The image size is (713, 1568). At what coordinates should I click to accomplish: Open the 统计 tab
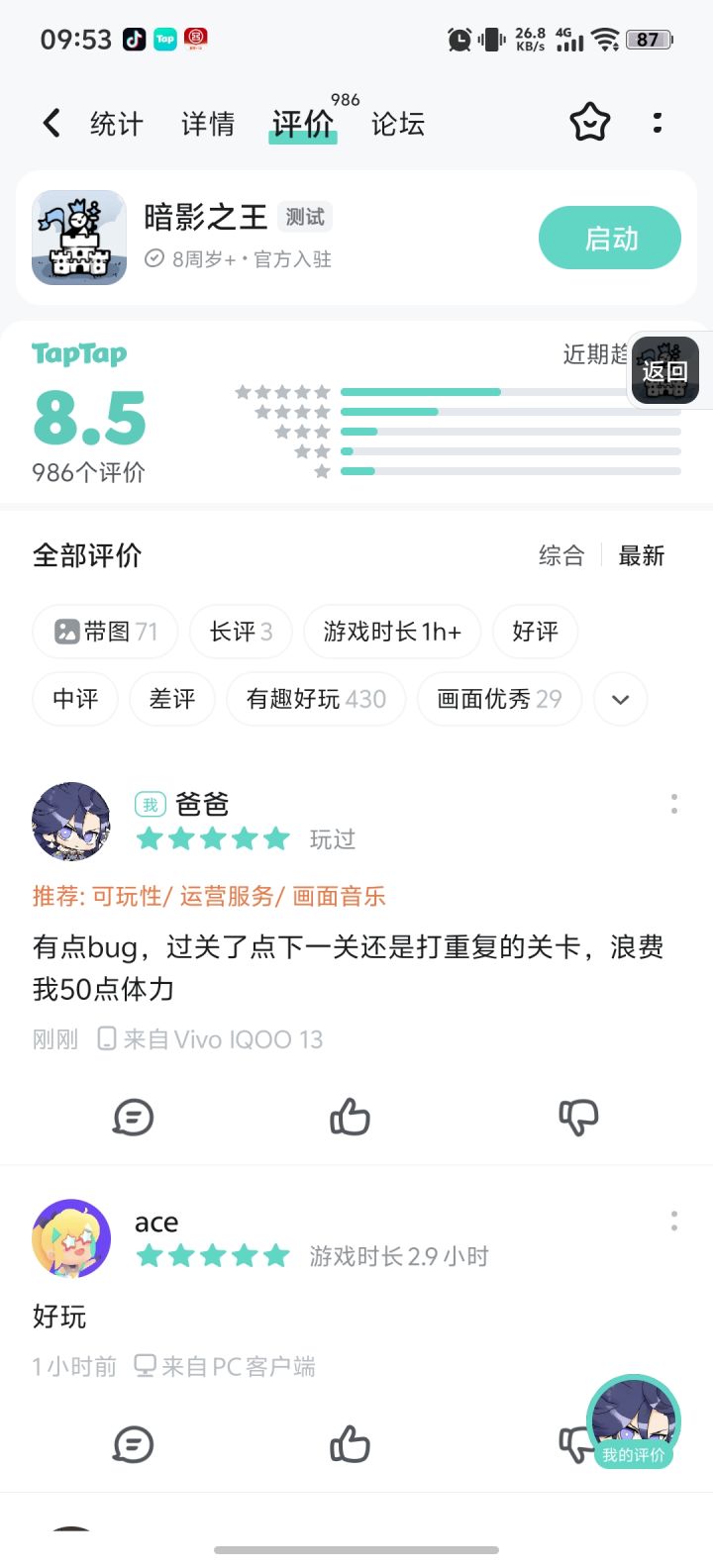116,123
